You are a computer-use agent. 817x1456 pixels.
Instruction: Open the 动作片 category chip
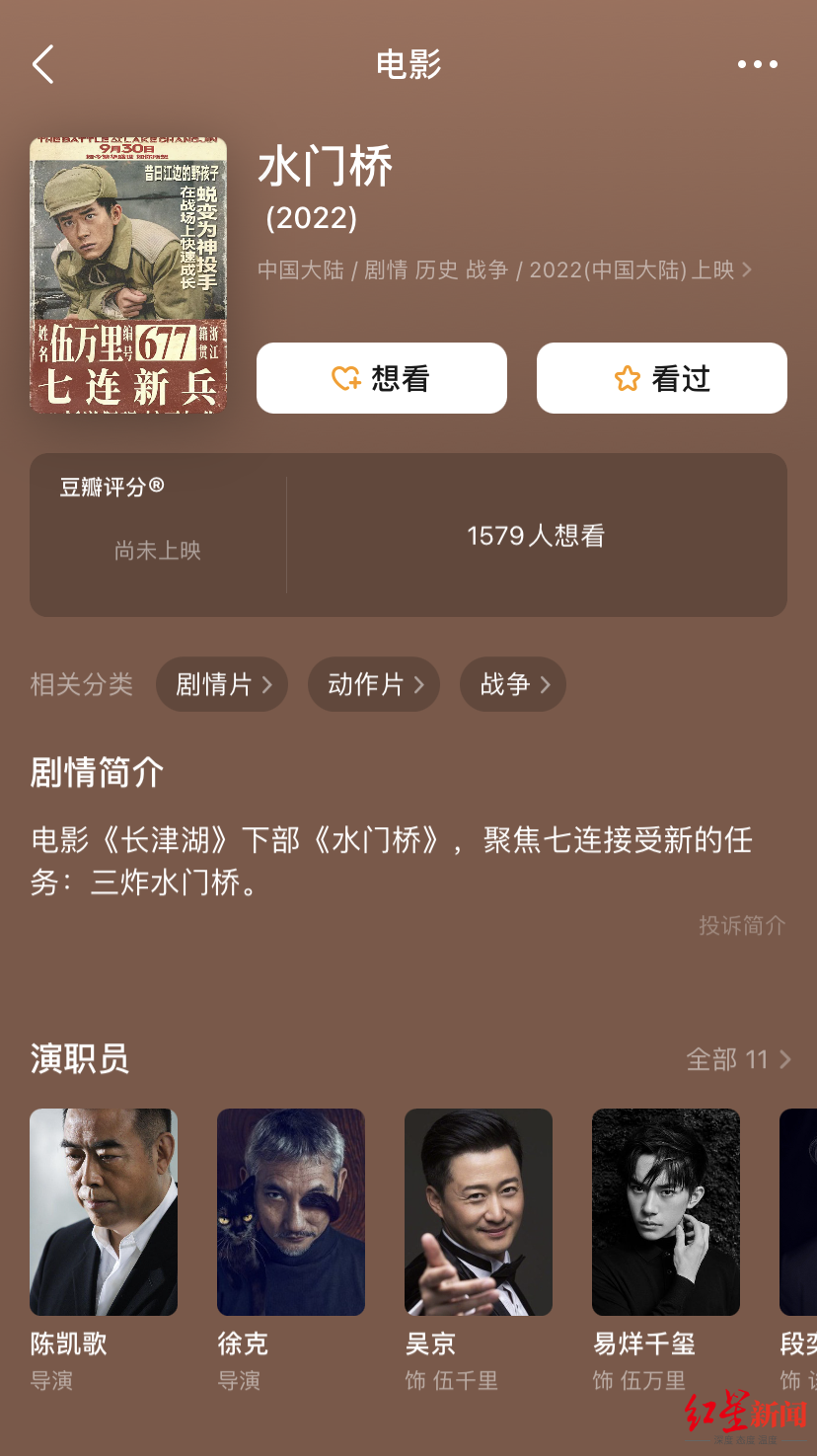coord(374,684)
